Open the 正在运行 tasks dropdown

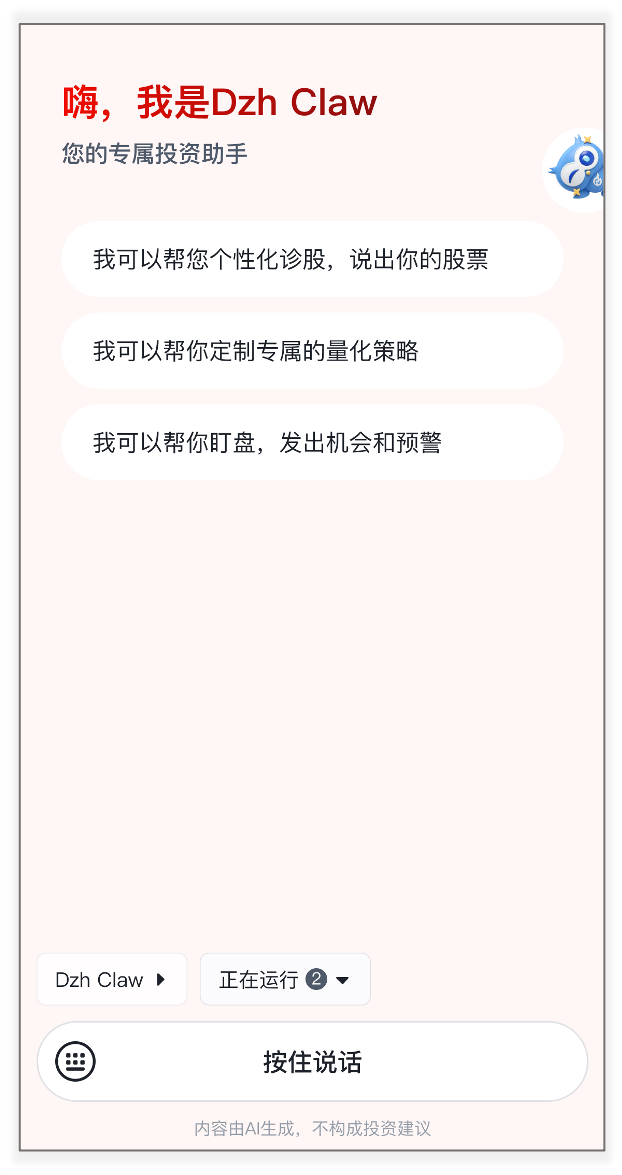(x=285, y=980)
